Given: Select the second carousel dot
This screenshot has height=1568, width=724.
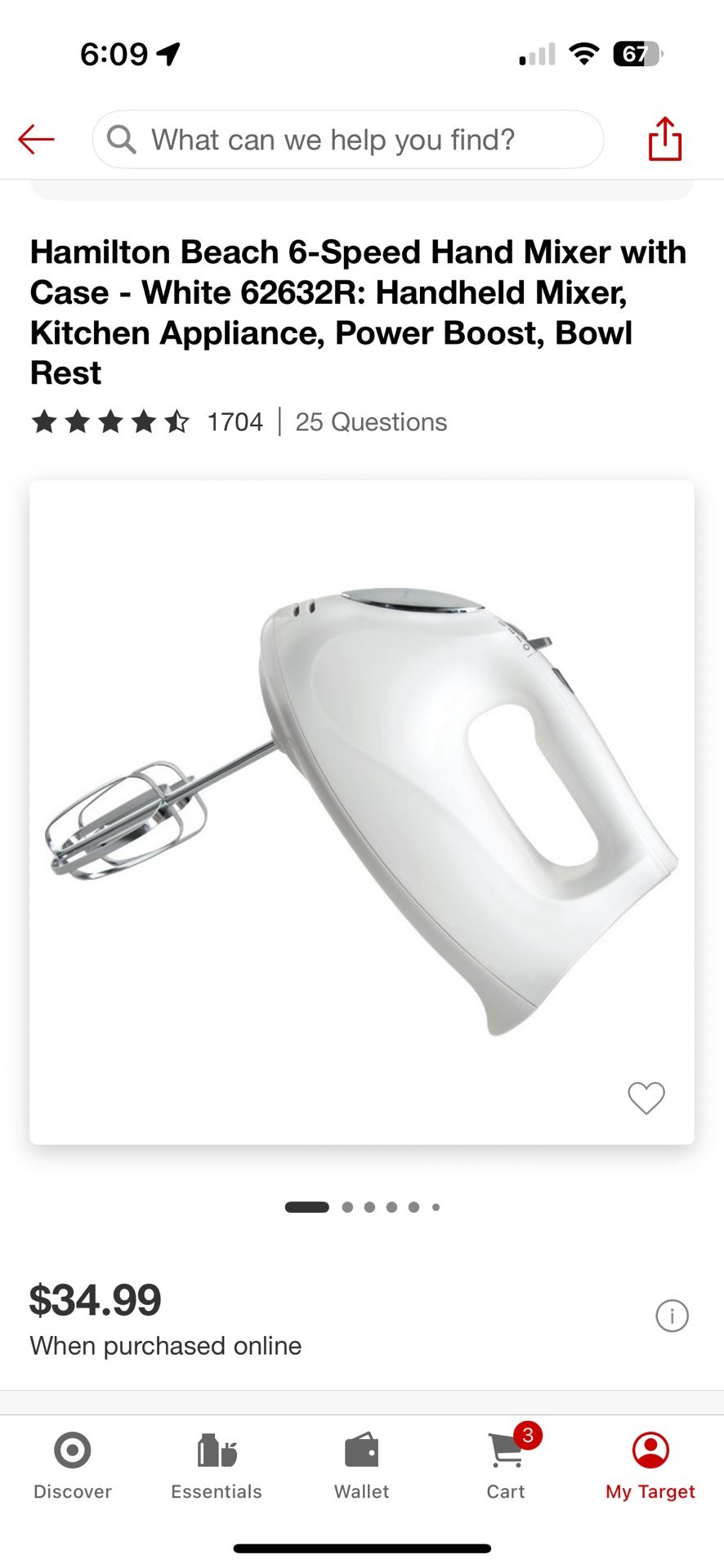Looking at the screenshot, I should click(347, 1206).
